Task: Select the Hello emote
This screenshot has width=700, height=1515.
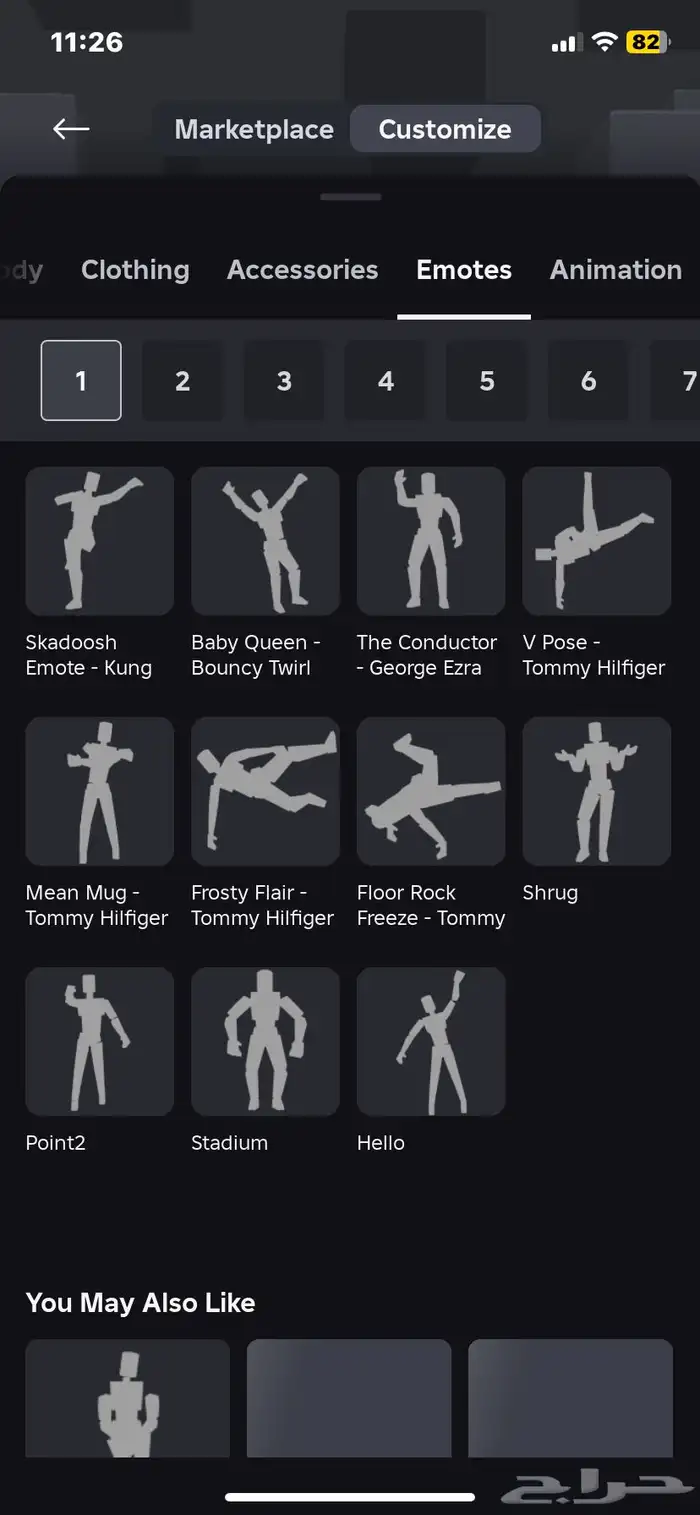Action: (431, 1041)
